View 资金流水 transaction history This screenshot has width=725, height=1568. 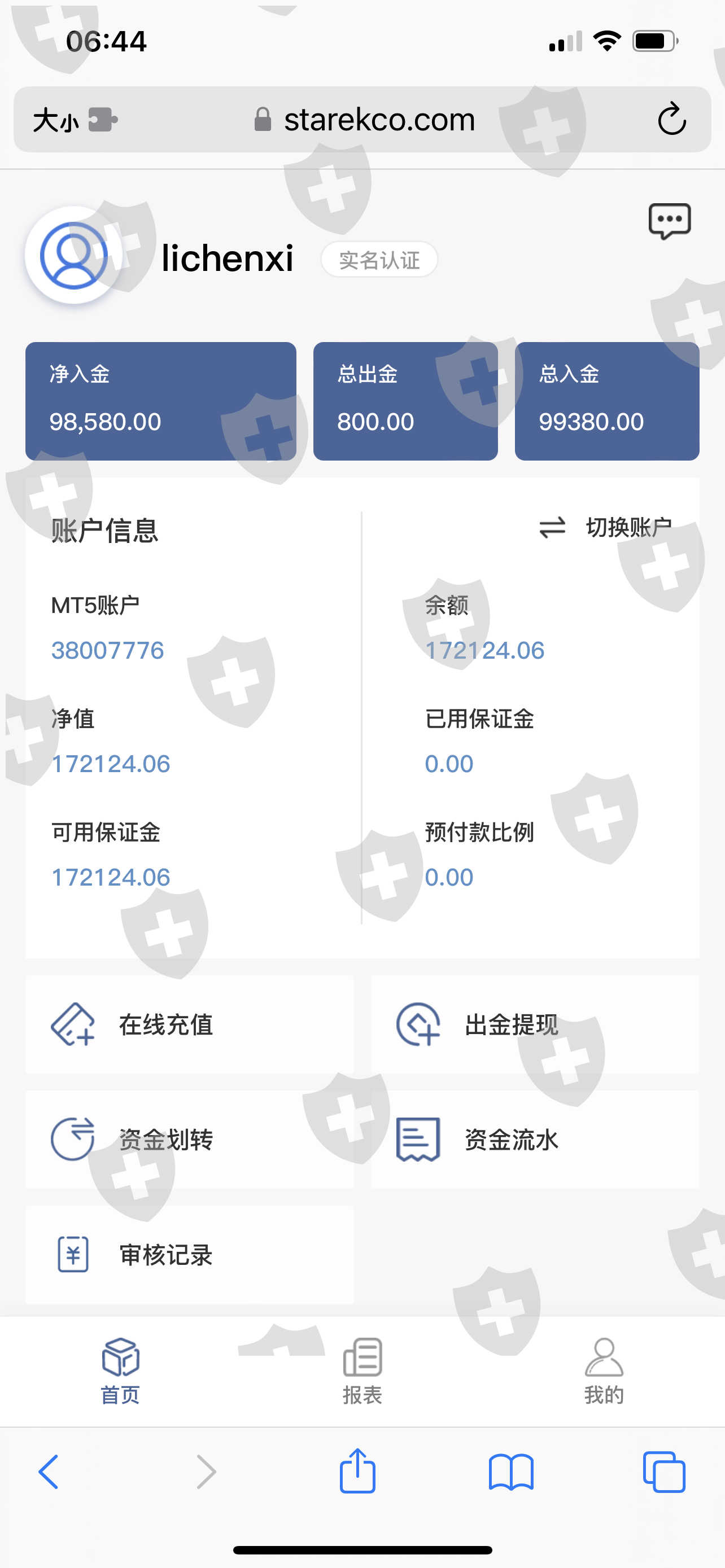click(x=535, y=1140)
